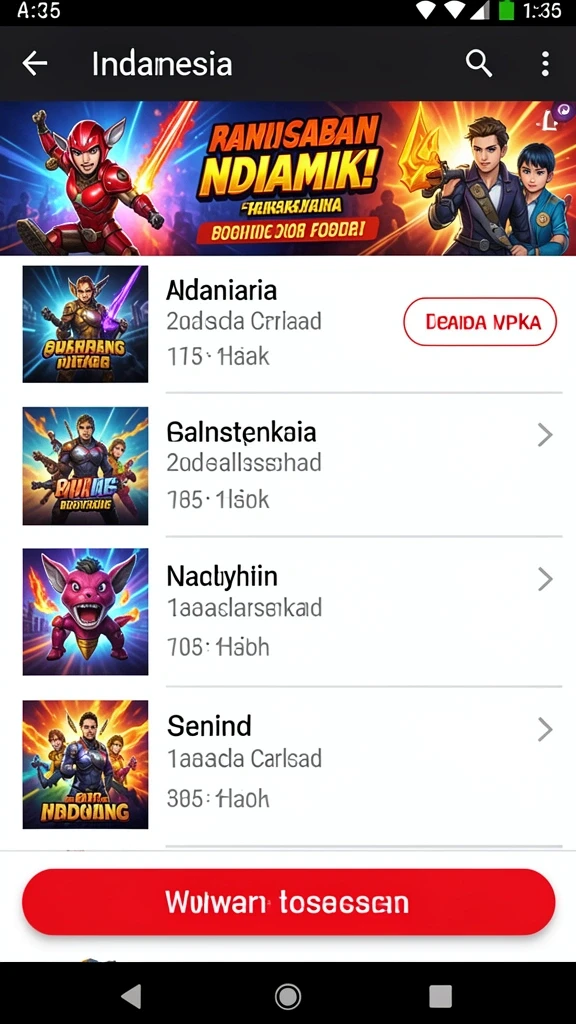Open search from the top bar

[x=479, y=64]
